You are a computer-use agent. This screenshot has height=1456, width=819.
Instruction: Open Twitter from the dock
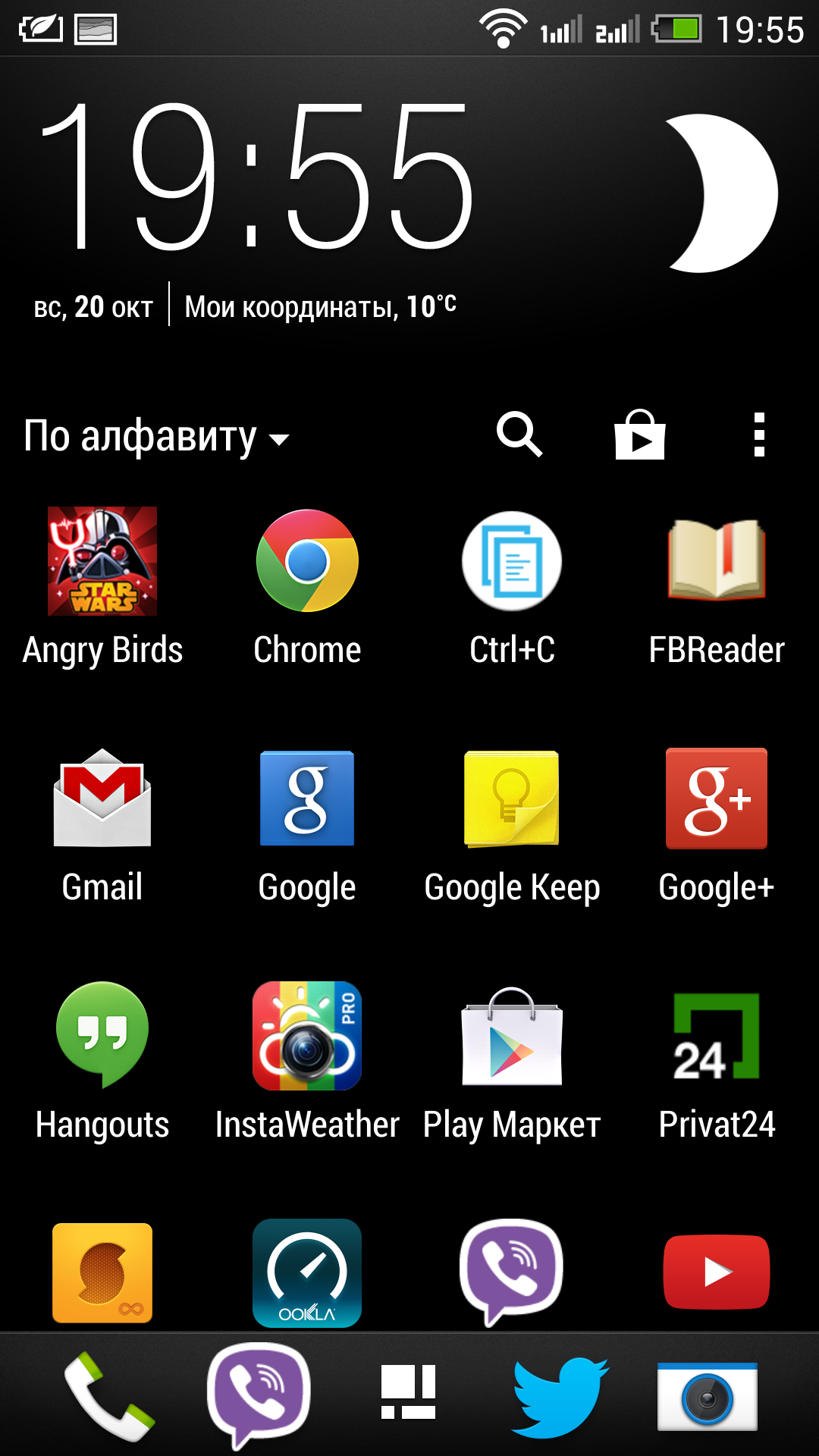(x=560, y=1397)
